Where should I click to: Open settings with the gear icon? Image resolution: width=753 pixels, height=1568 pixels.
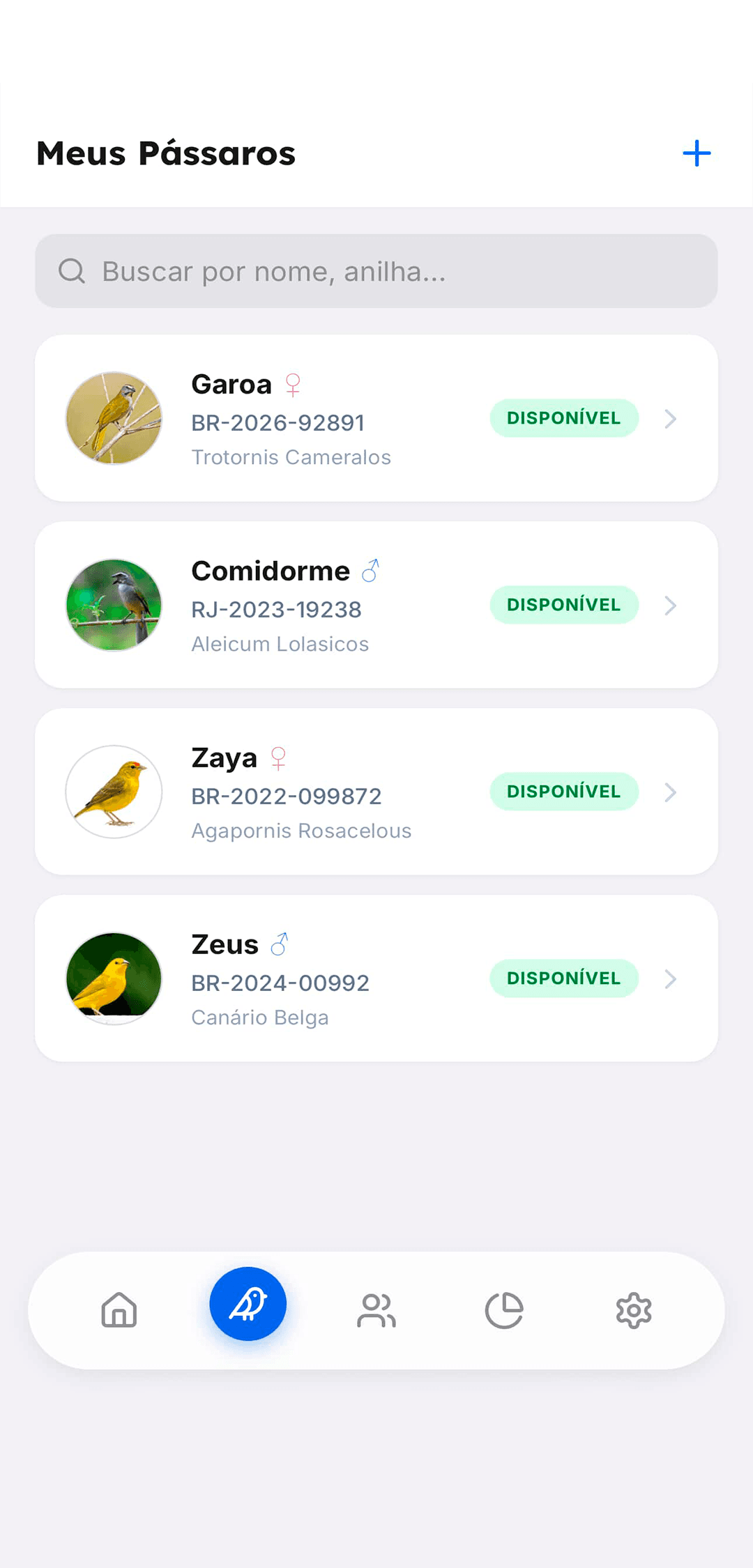(633, 1311)
